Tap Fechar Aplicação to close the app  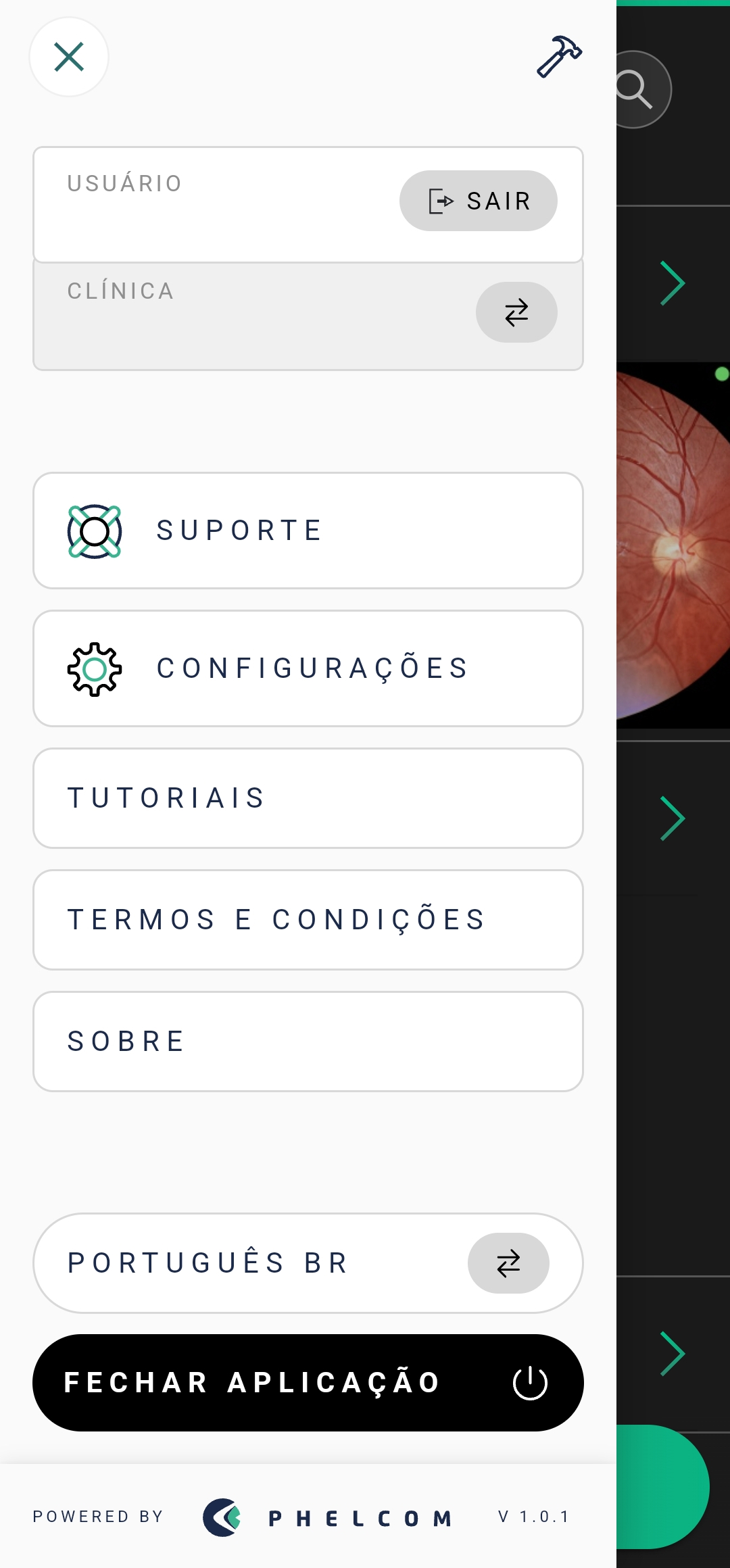click(x=308, y=1383)
